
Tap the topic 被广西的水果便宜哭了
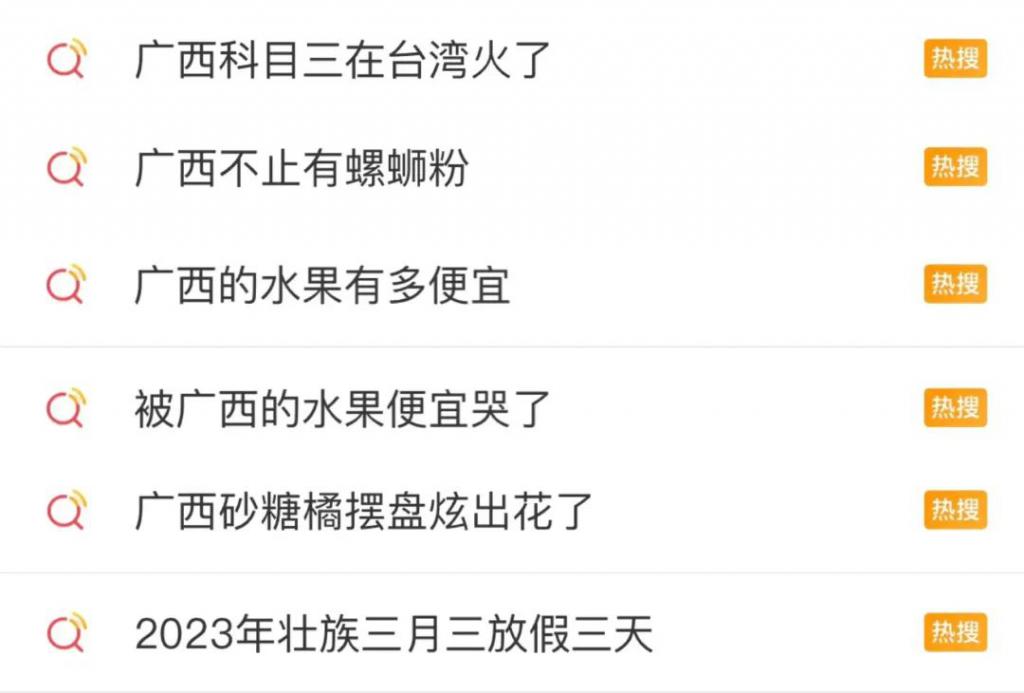tap(343, 409)
